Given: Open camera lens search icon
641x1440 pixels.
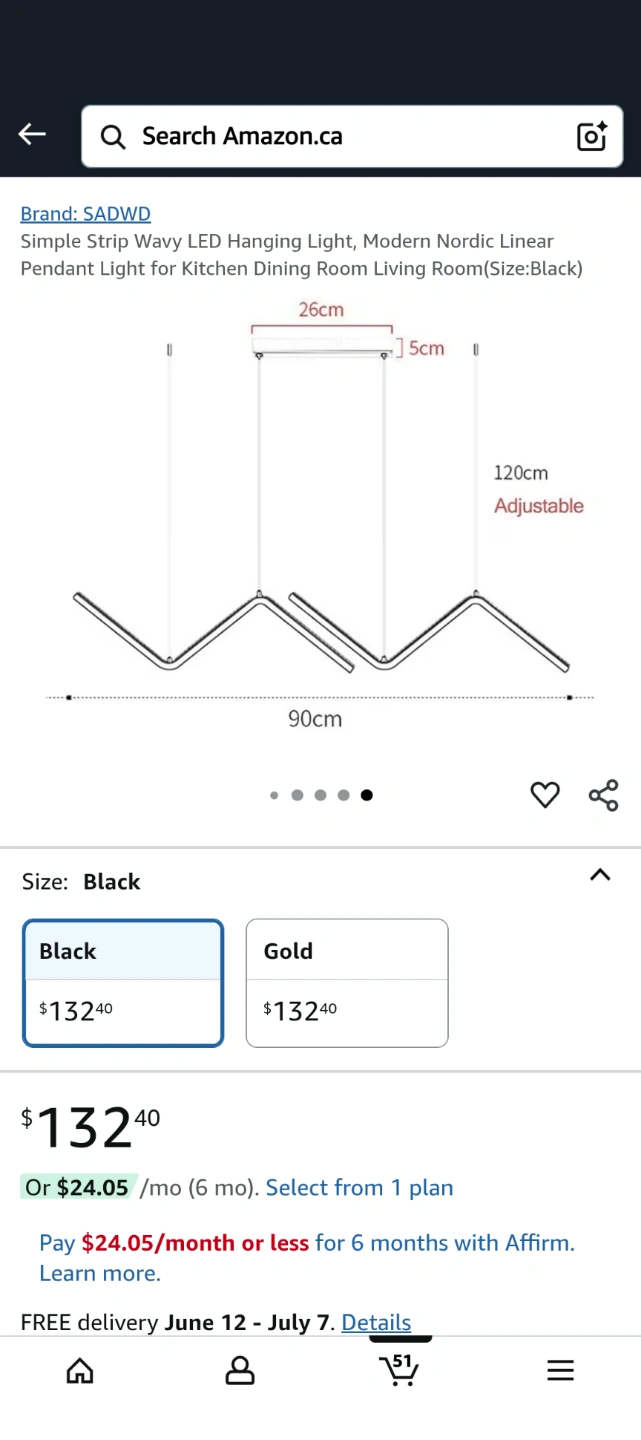Looking at the screenshot, I should pos(592,136).
